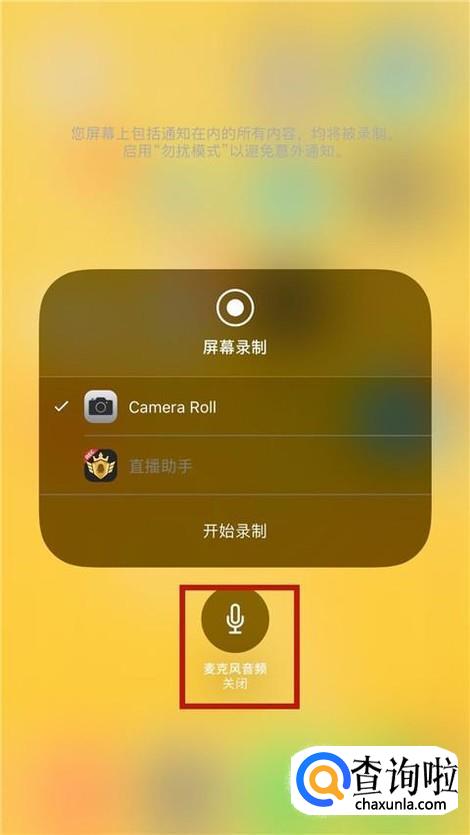The height and width of the screenshot is (835, 470).
Task: Select Camera Roll as recording destination
Action: 235,407
